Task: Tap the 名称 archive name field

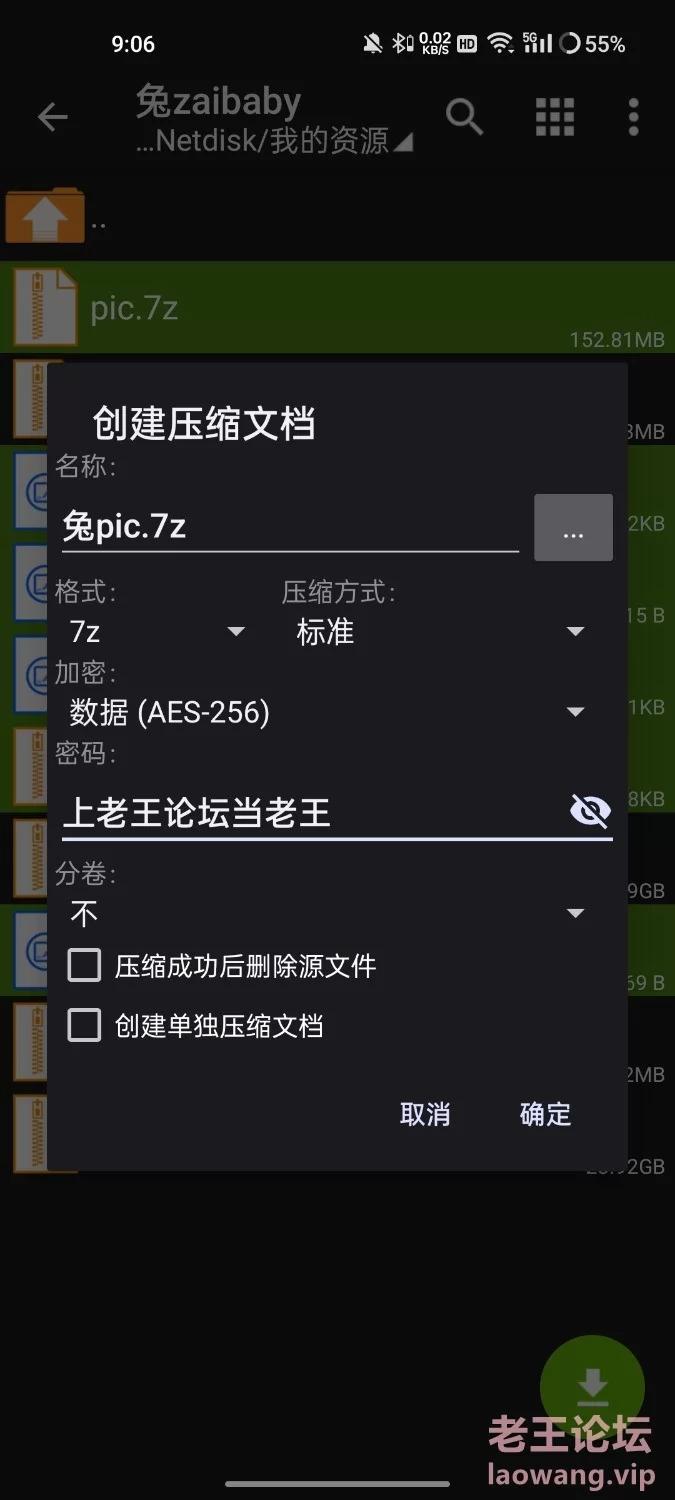Action: [288, 525]
